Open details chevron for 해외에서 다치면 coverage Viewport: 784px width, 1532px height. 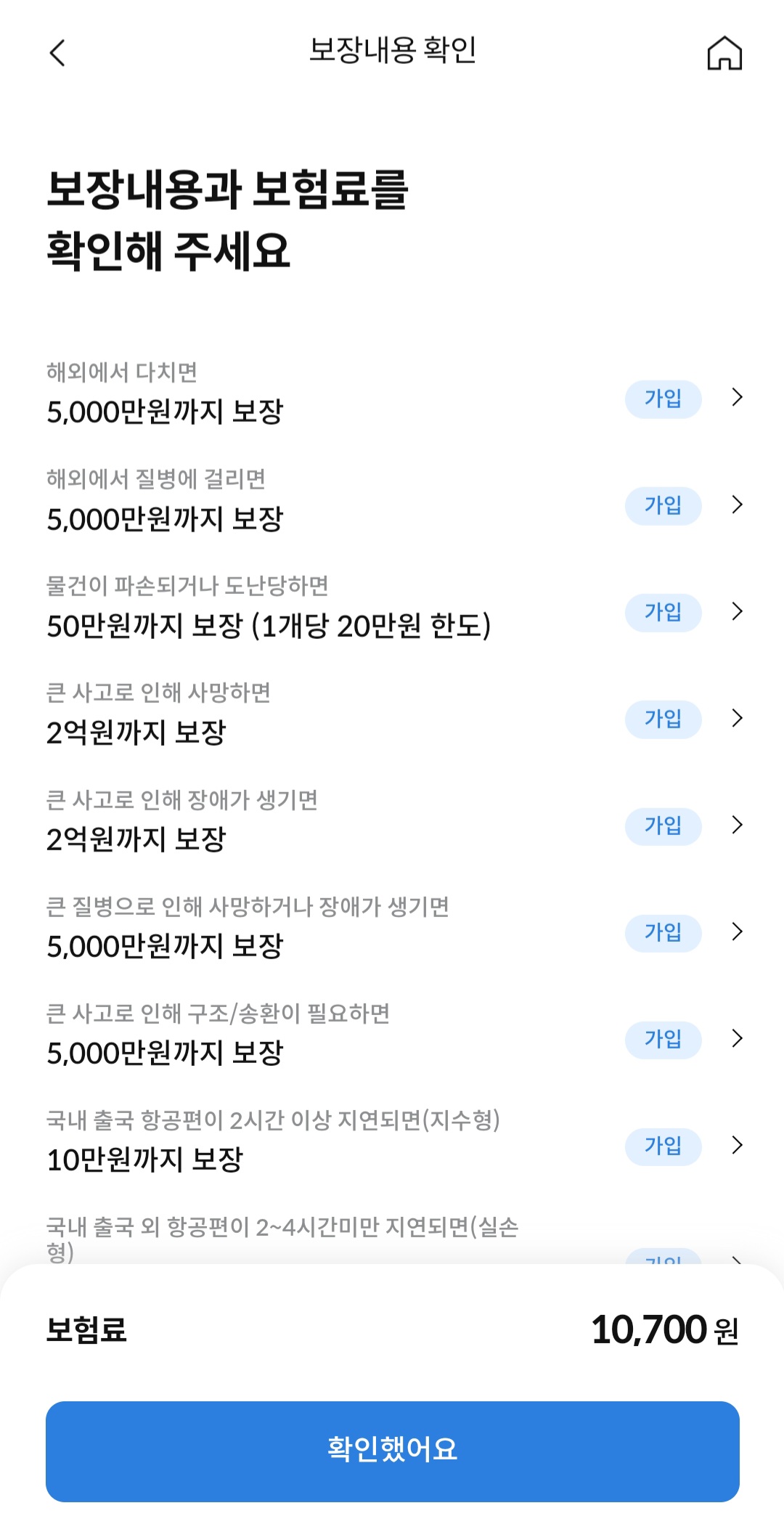[x=738, y=397]
